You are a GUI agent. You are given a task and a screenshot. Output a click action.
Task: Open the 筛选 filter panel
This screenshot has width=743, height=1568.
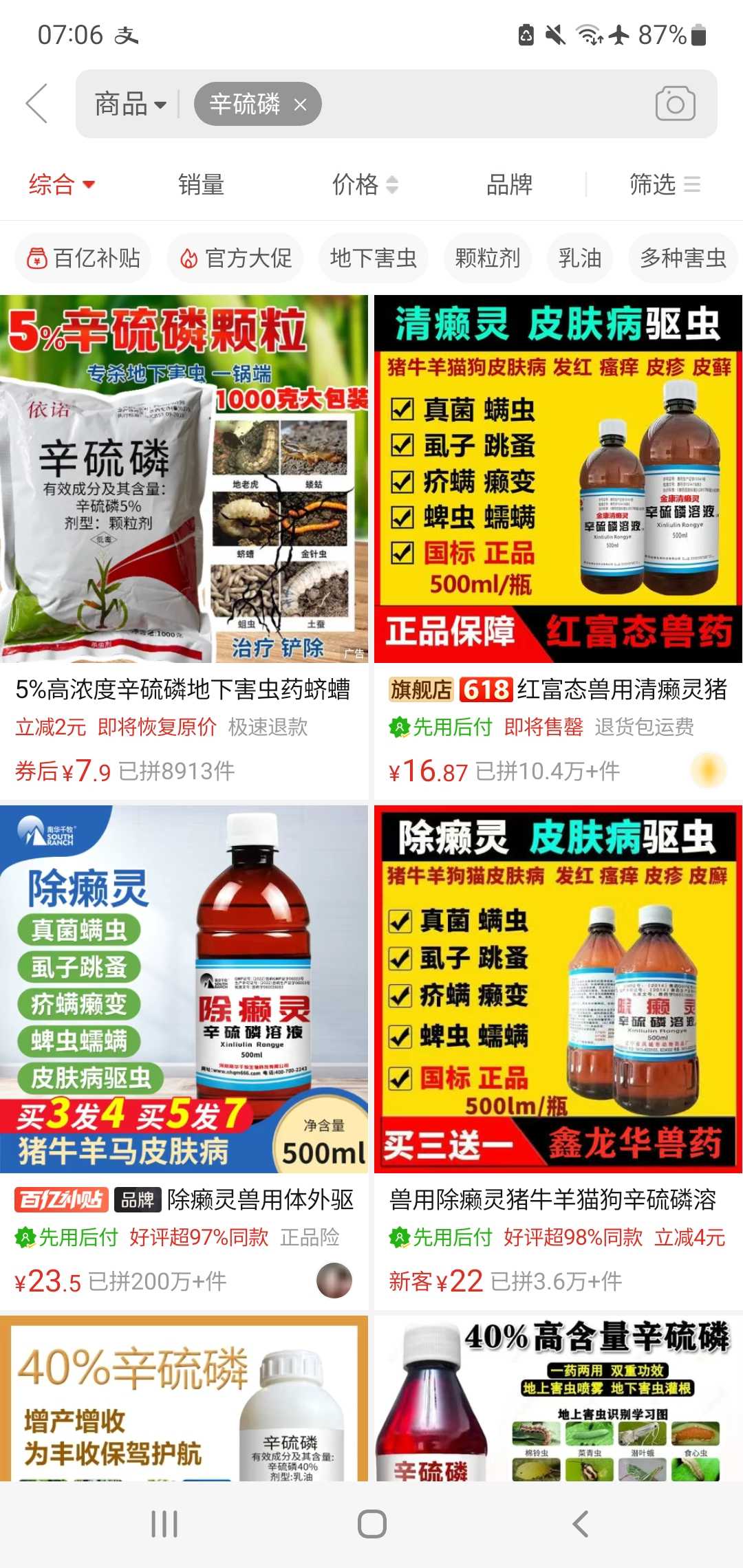pos(665,184)
